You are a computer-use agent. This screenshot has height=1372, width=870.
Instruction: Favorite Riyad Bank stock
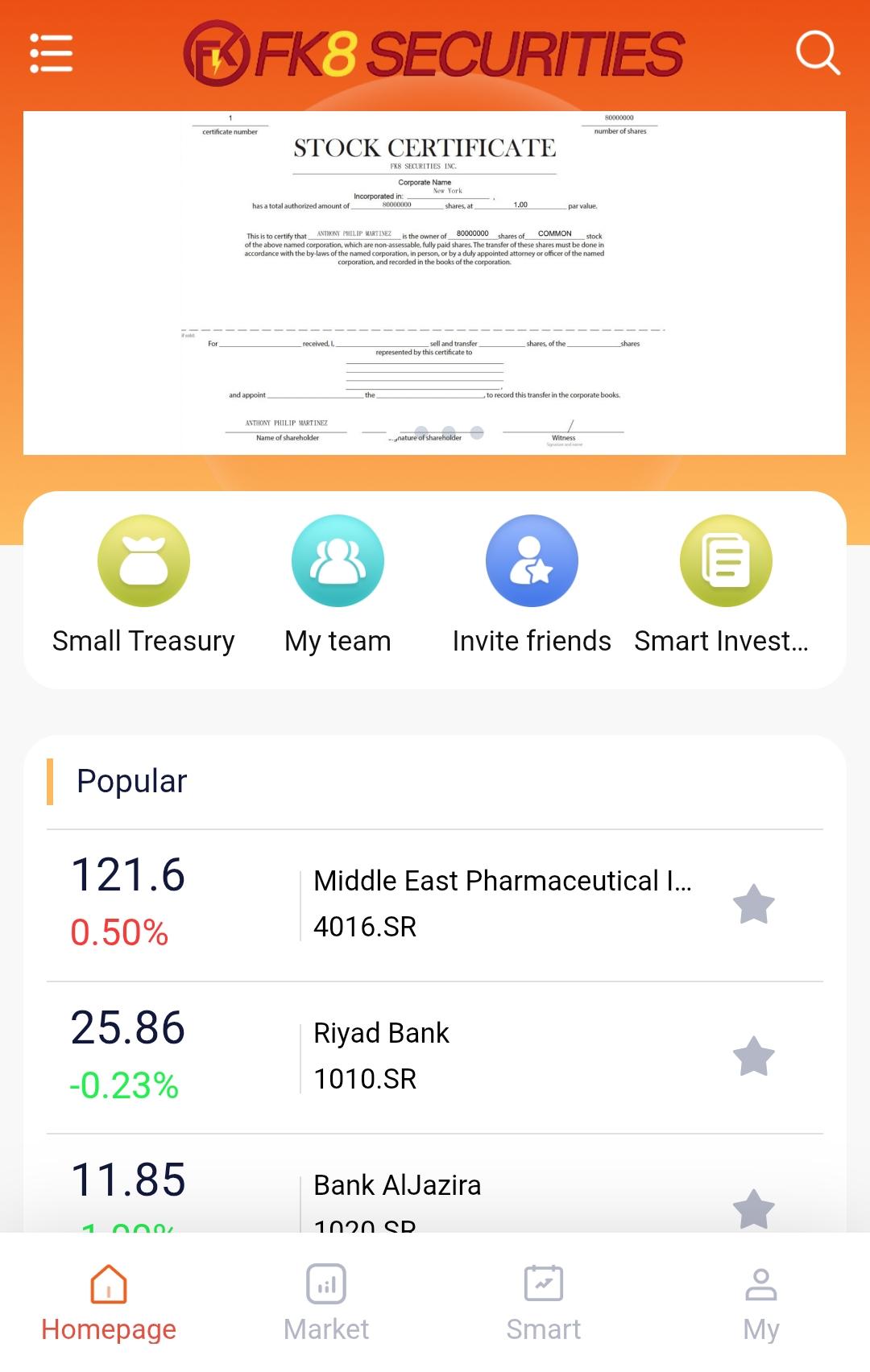pos(753,1057)
